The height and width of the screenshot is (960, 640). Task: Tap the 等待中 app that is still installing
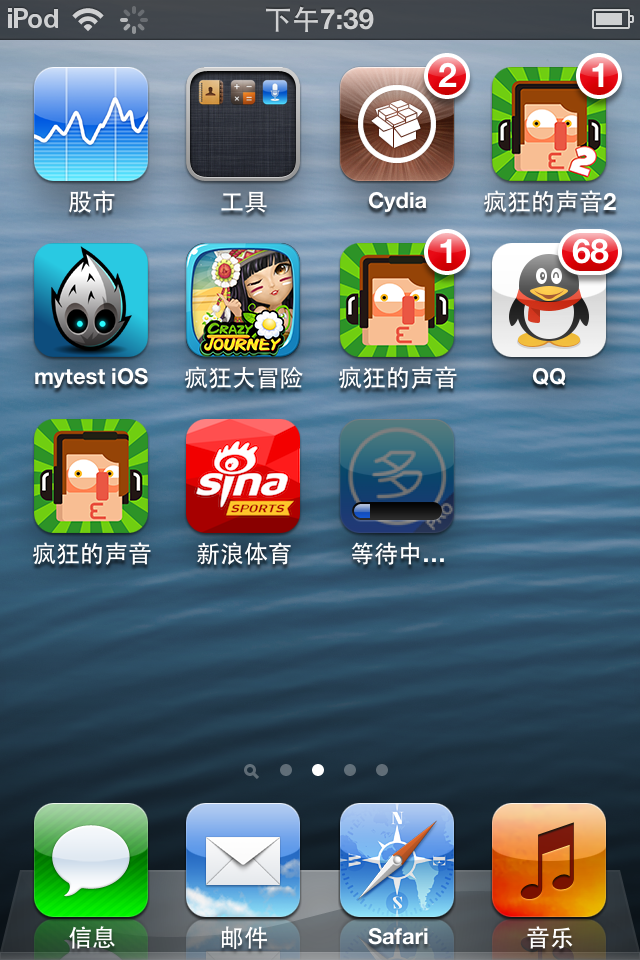tap(396, 477)
